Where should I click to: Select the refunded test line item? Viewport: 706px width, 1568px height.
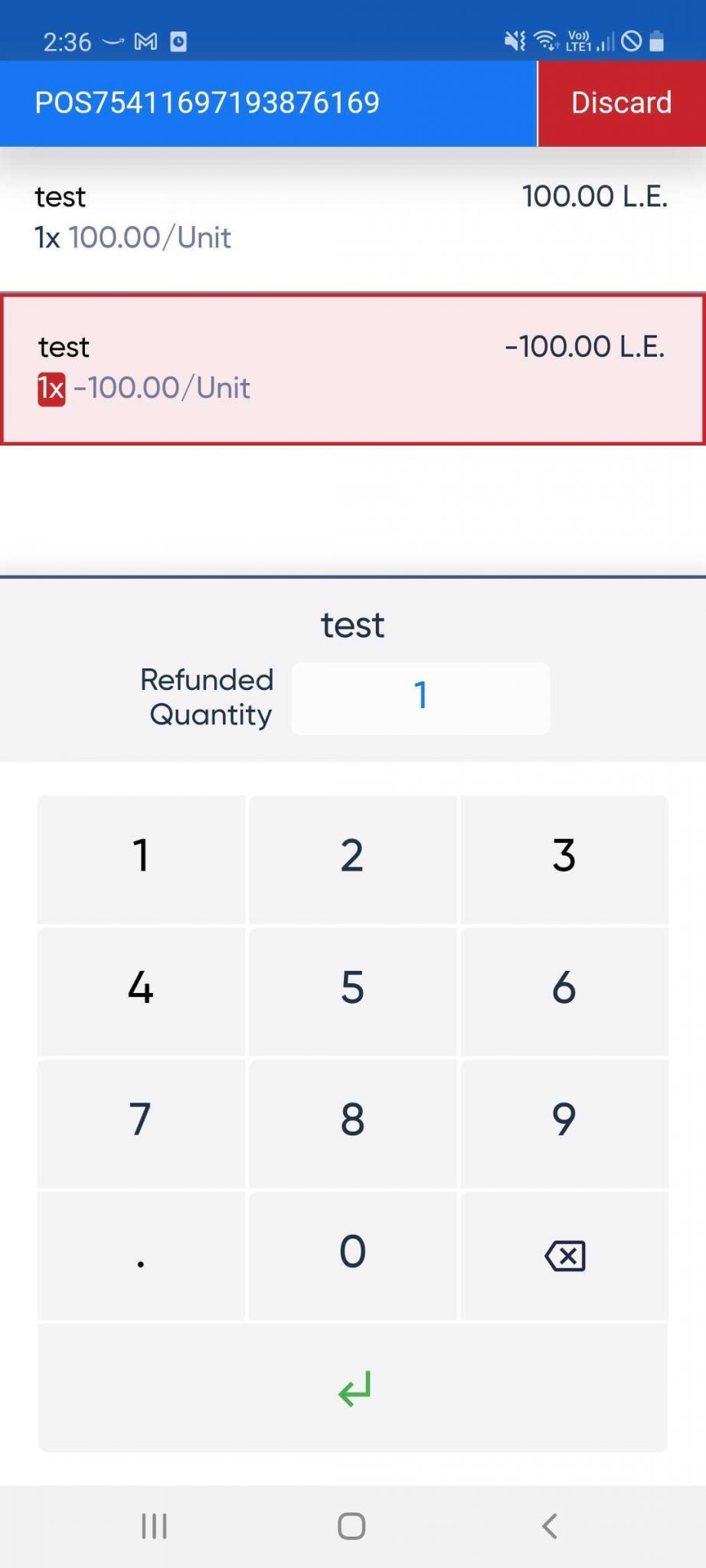pos(352,367)
